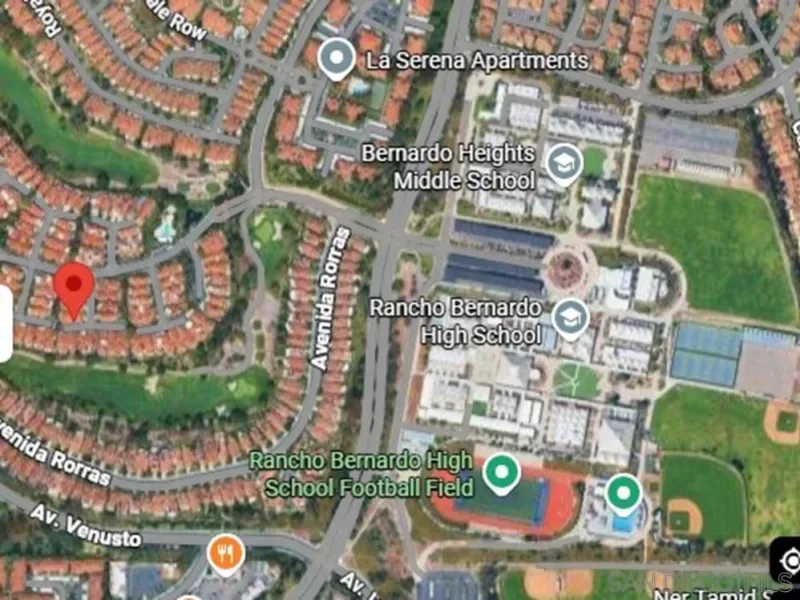
Task: Open the Rancho Bernardo High School marker
Action: coord(571,318)
